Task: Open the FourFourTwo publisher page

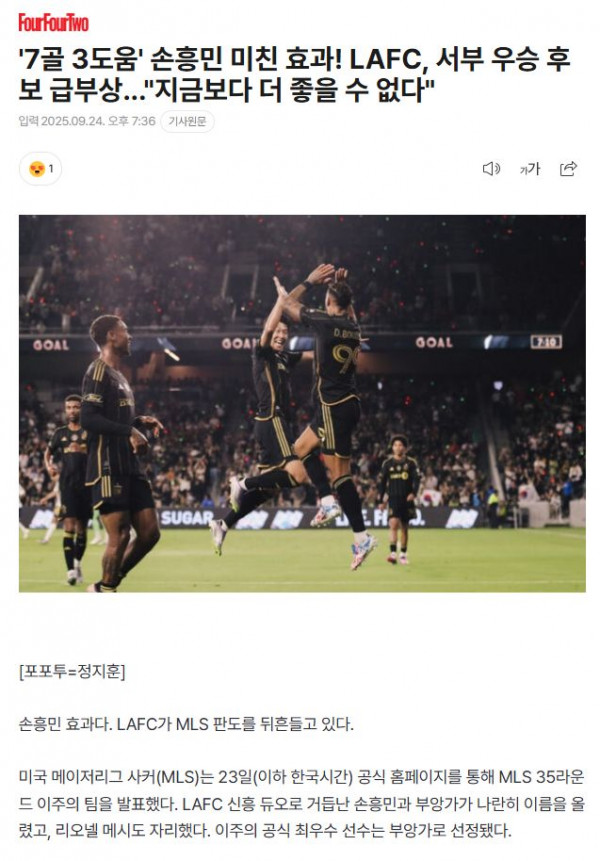Action: (52, 19)
